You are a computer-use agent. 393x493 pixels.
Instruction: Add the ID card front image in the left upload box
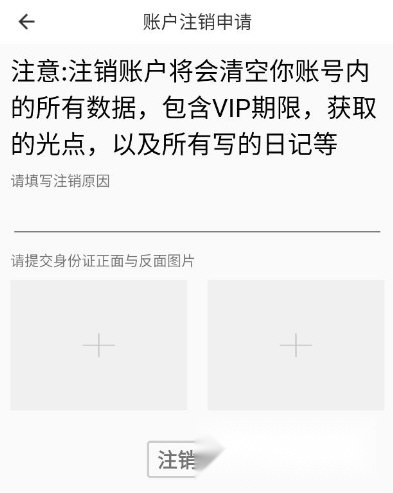(x=99, y=345)
